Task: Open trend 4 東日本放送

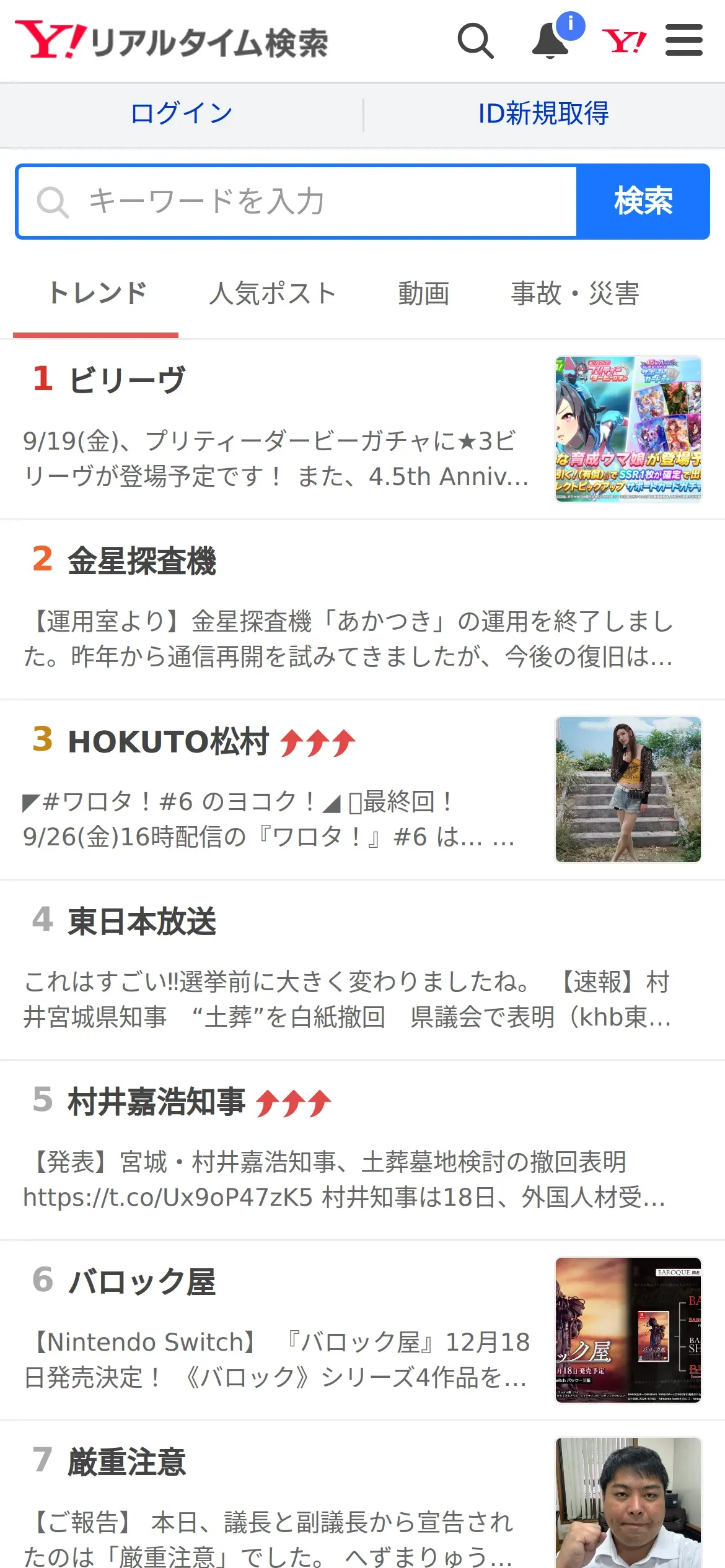Action: tap(142, 921)
